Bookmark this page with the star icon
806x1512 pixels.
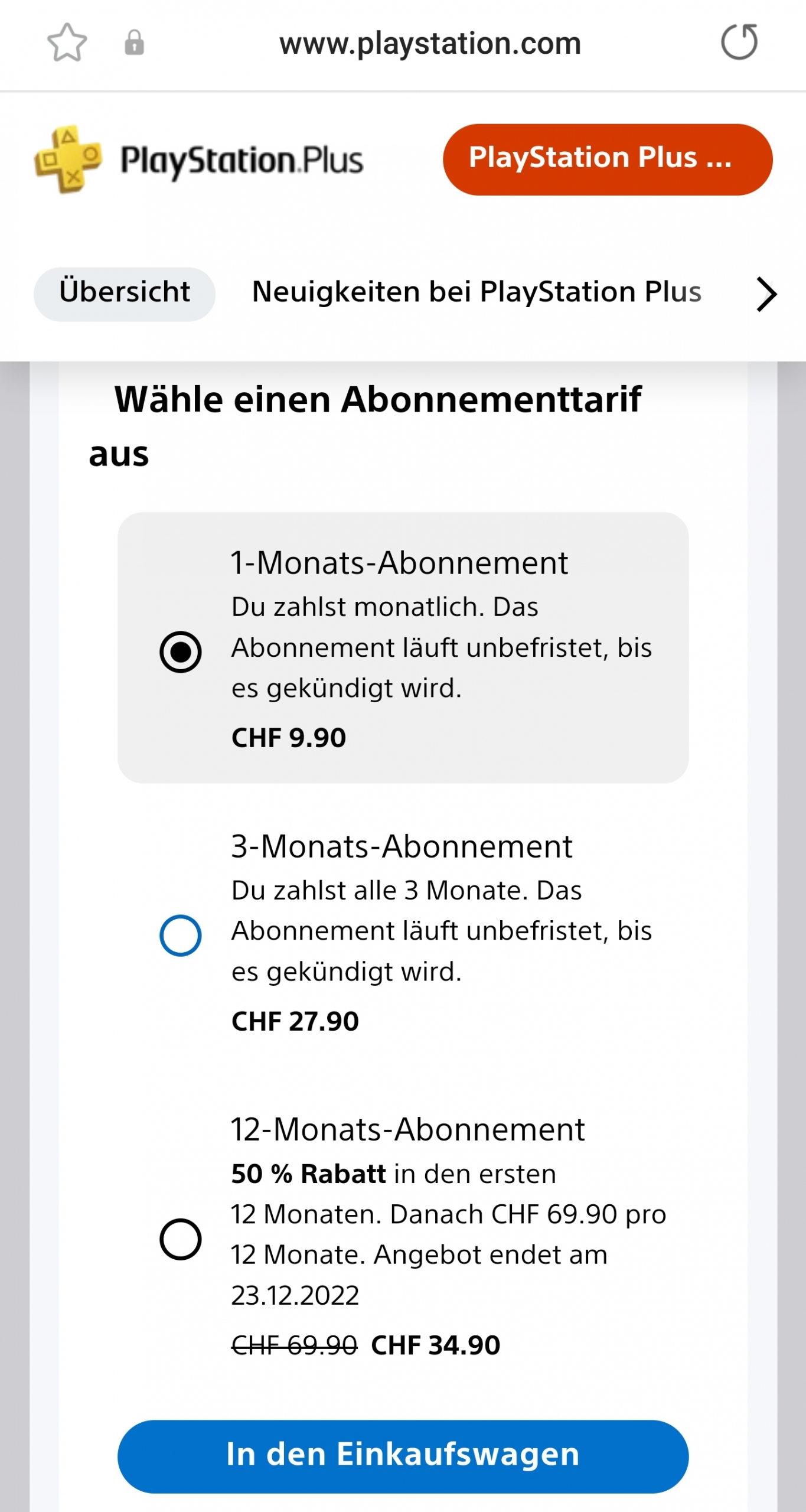coord(67,43)
